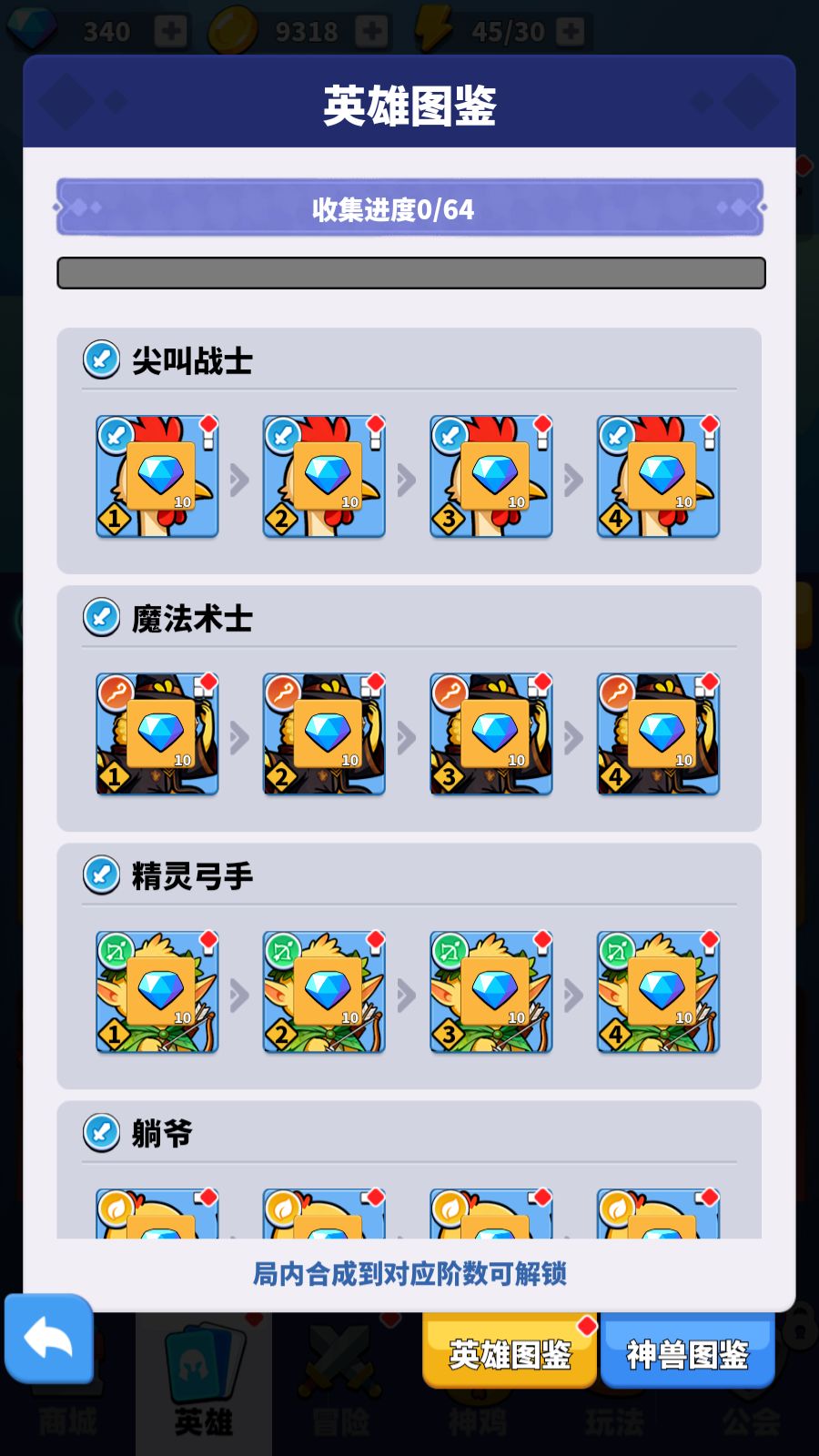
Task: Click the red marker on stage 1 精灵弓手 card
Action: coord(208,938)
